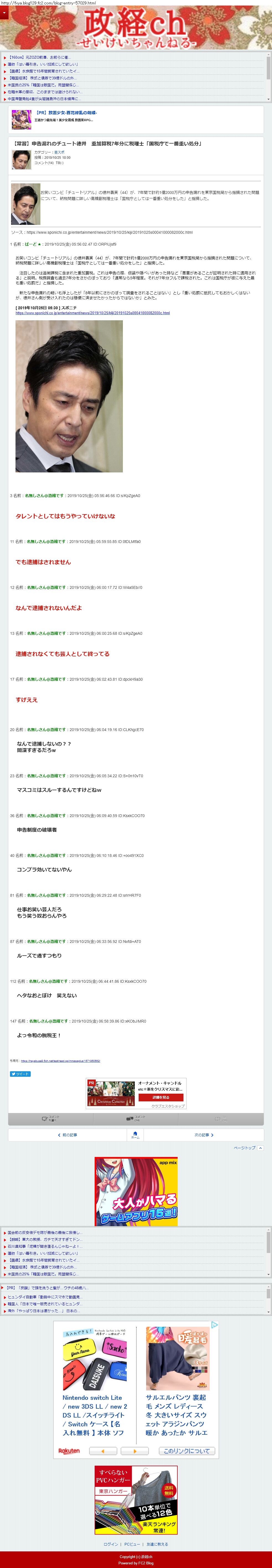Go to blog home ホーム
This screenshot has width=272, height=1568.
[135, 1135]
